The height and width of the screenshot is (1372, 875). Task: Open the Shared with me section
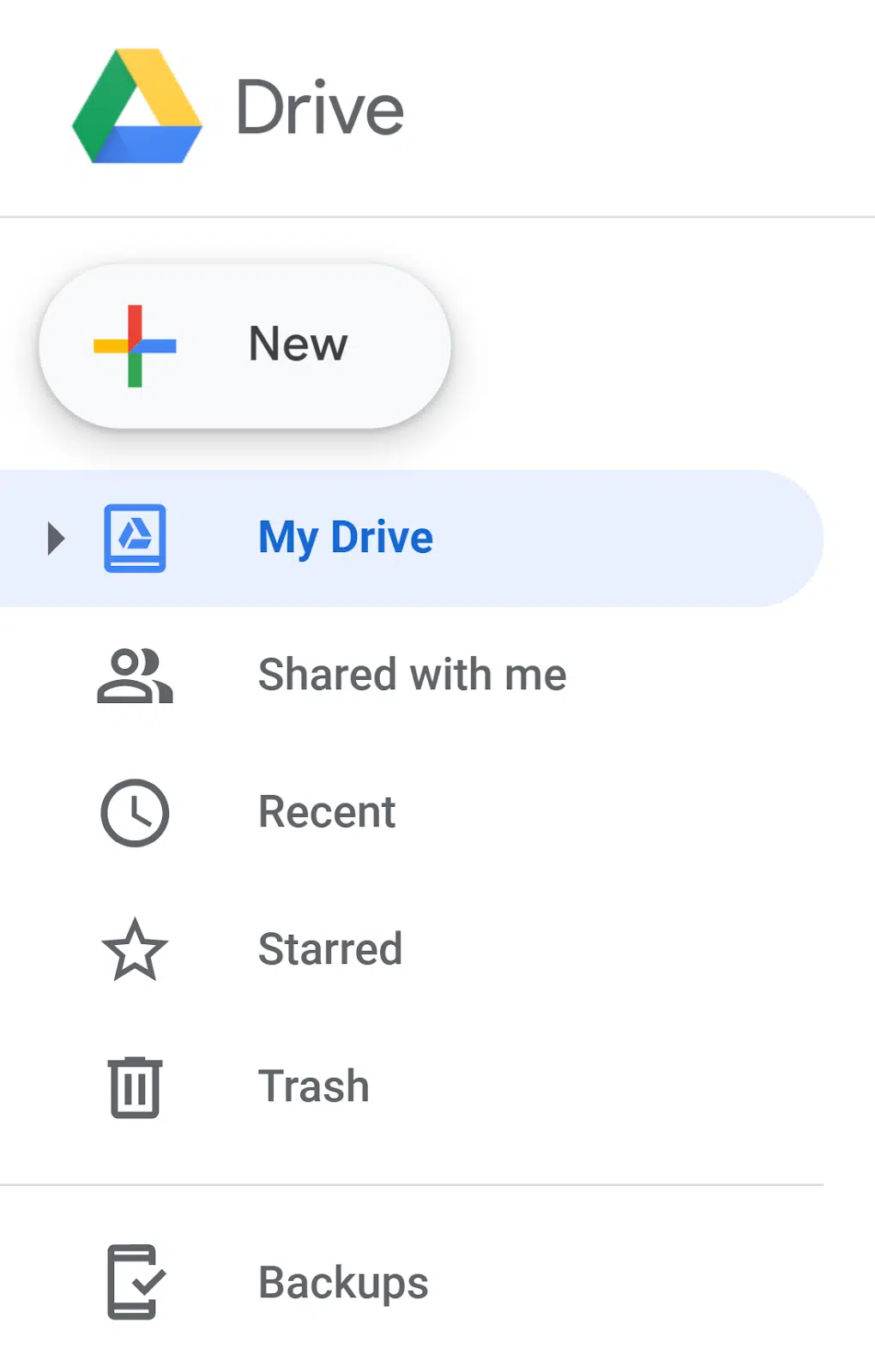413,675
